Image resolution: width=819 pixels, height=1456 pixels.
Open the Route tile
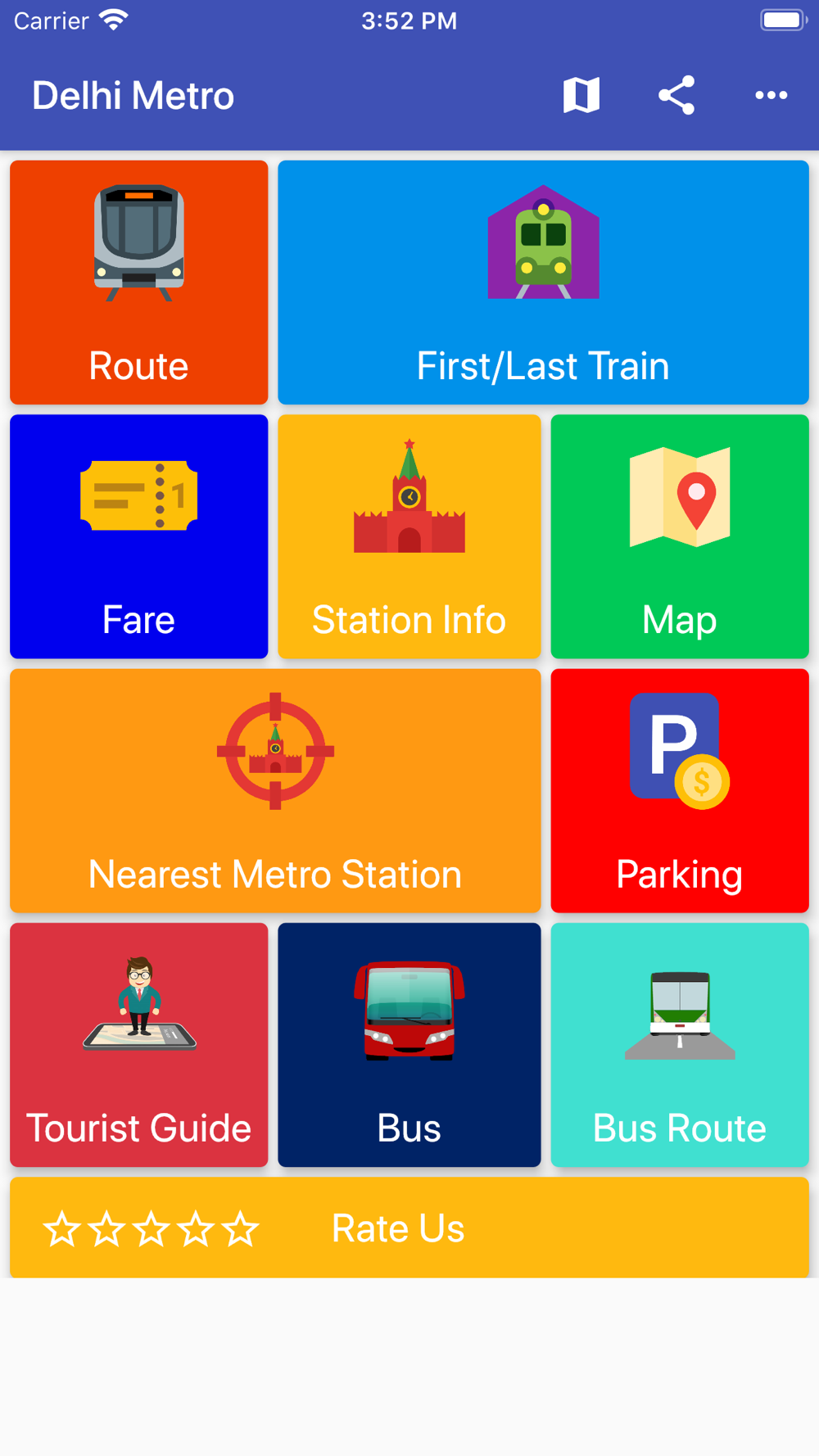139,283
